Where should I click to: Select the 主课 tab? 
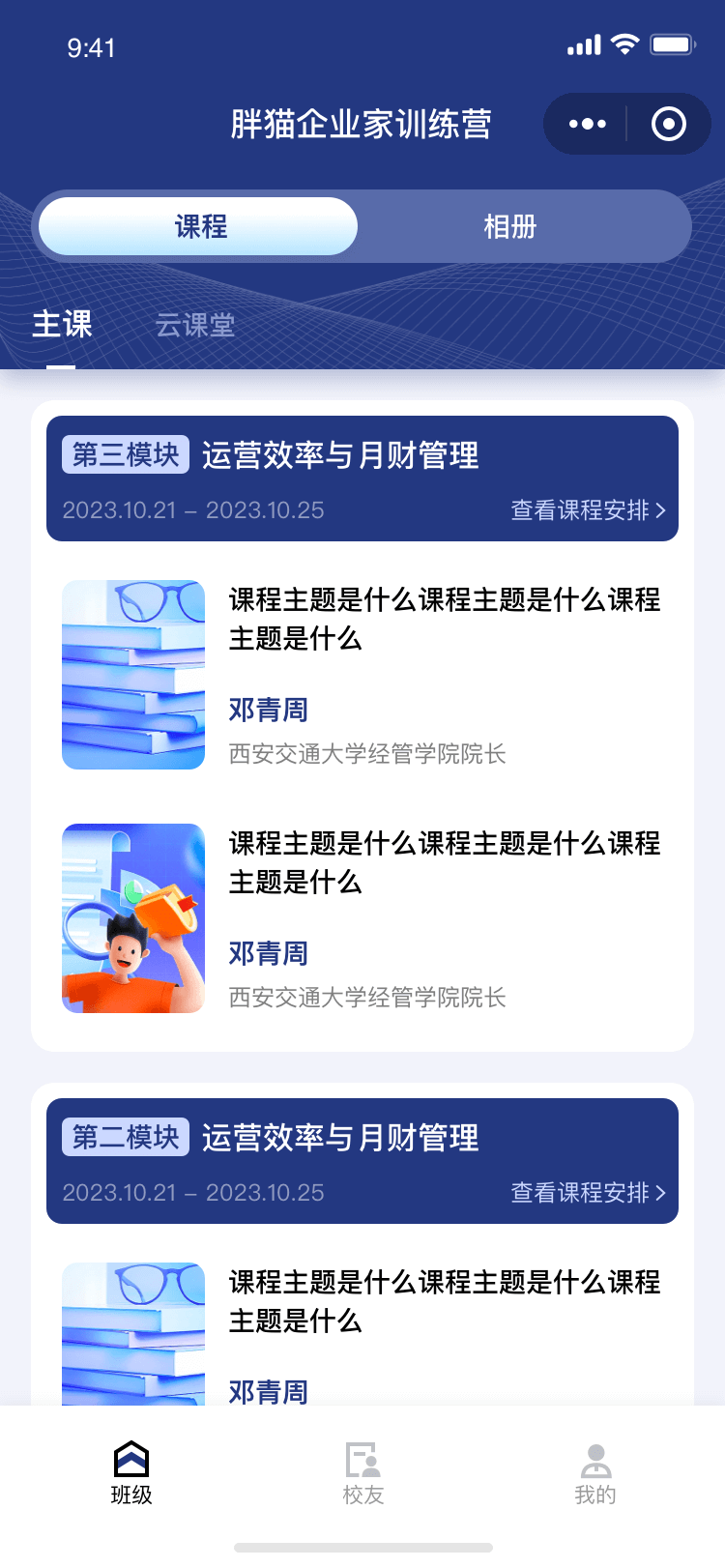[62, 325]
